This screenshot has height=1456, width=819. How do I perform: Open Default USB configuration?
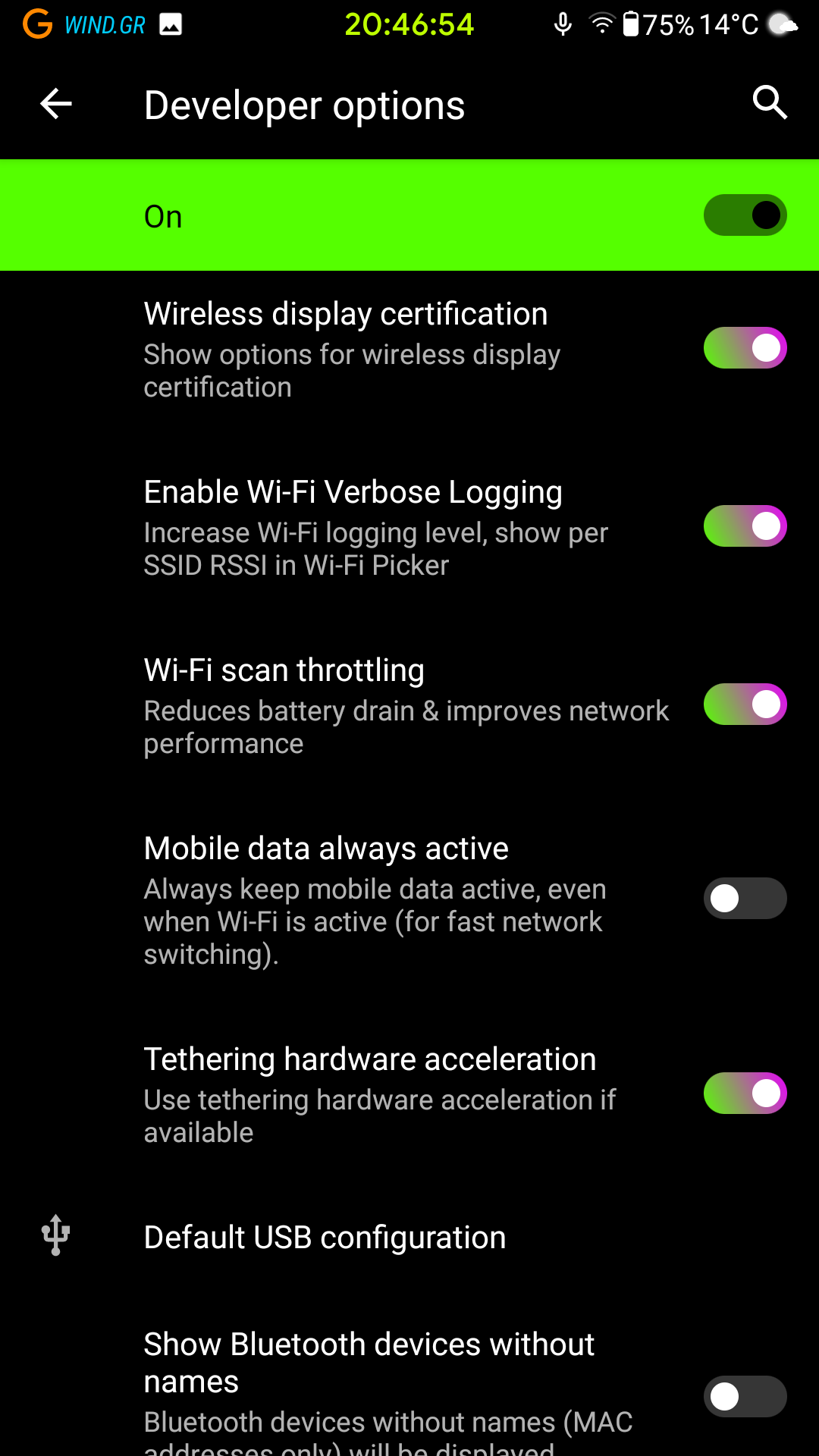click(409, 1238)
